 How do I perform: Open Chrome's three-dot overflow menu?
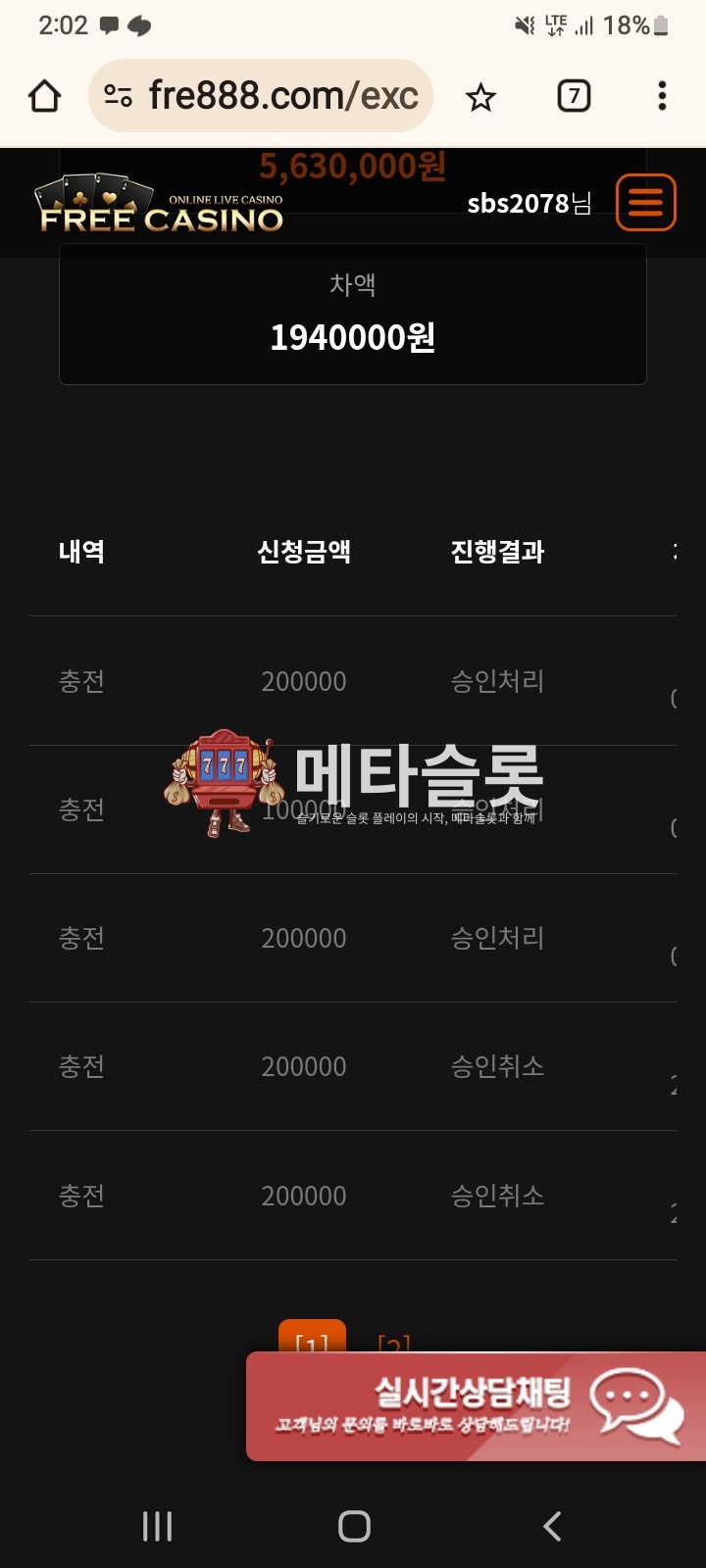point(662,96)
